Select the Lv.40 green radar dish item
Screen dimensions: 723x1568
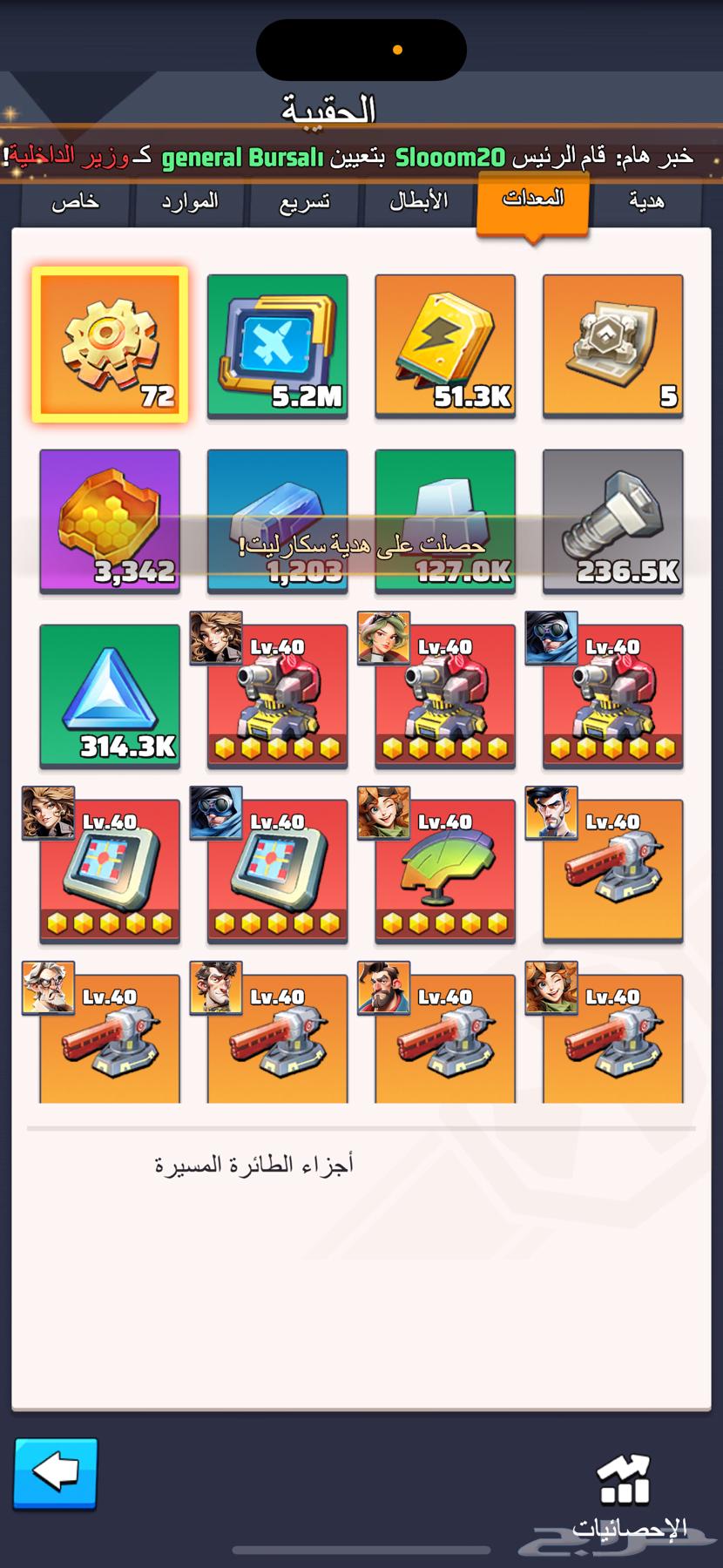pyautogui.click(x=445, y=869)
